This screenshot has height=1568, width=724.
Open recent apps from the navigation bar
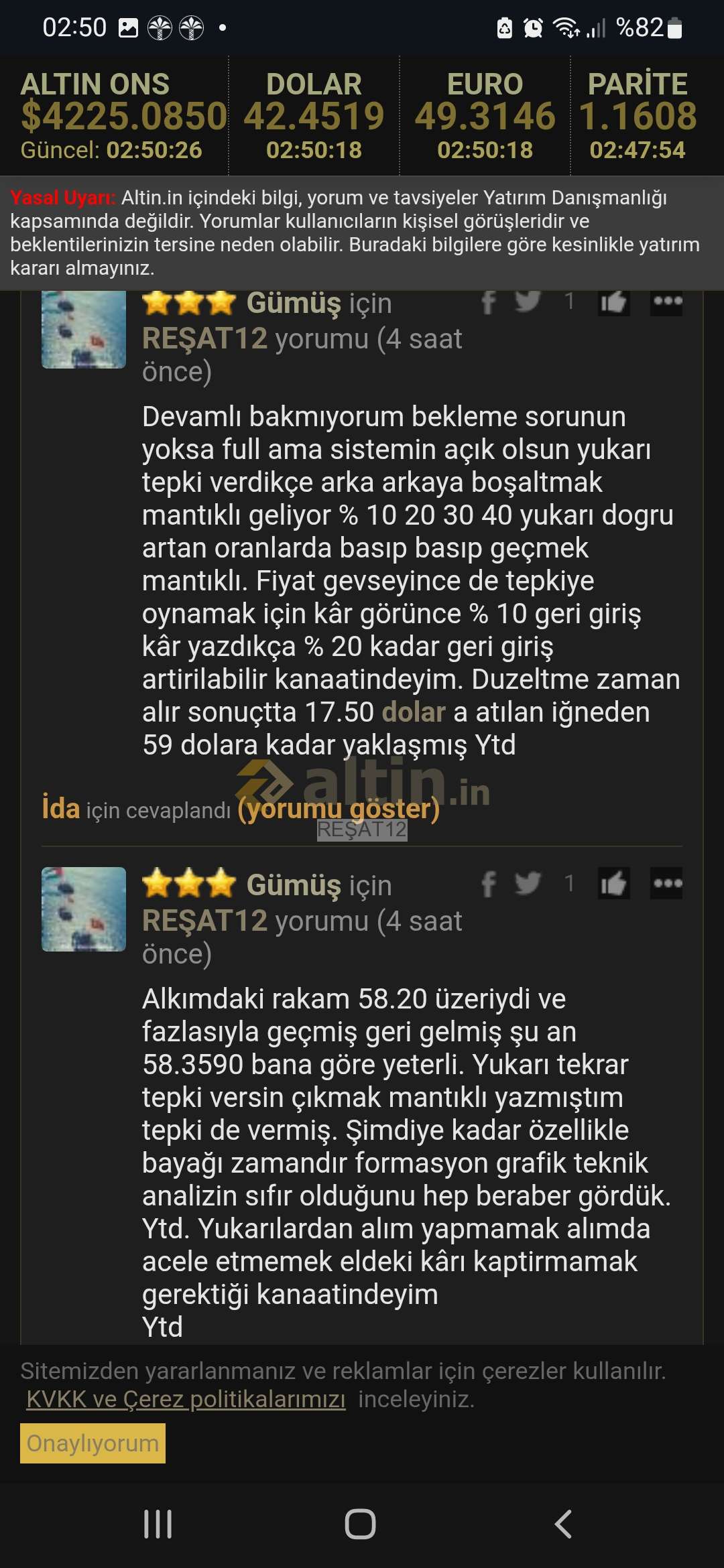pyautogui.click(x=158, y=1524)
